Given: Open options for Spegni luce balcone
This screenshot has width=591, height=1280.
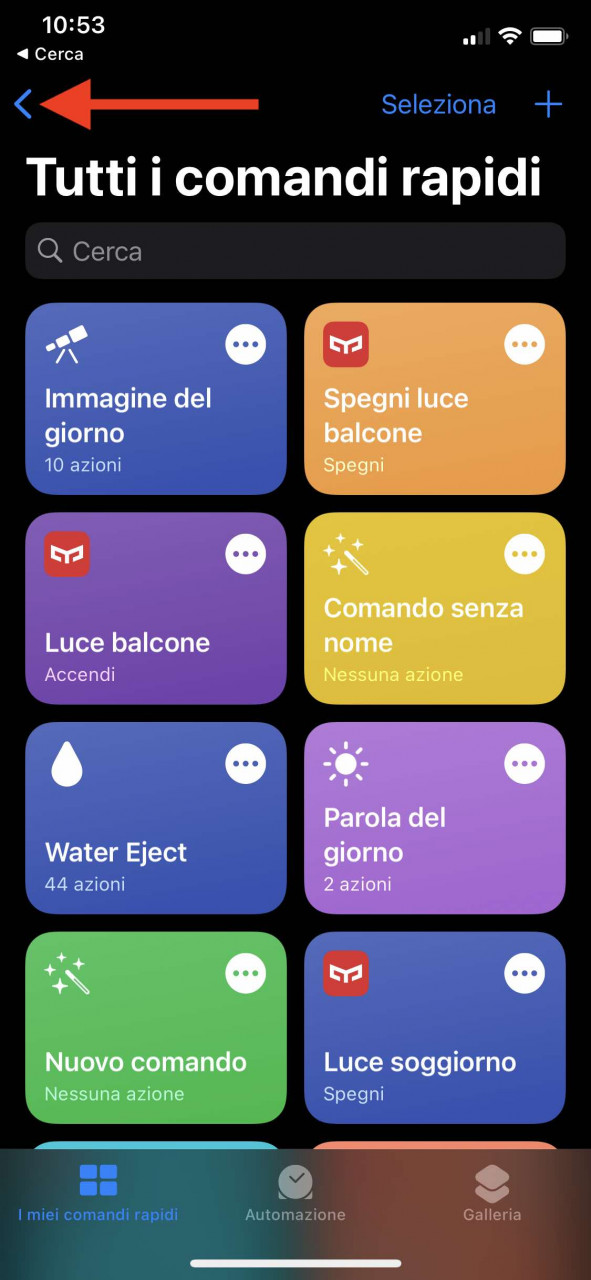Looking at the screenshot, I should (525, 344).
